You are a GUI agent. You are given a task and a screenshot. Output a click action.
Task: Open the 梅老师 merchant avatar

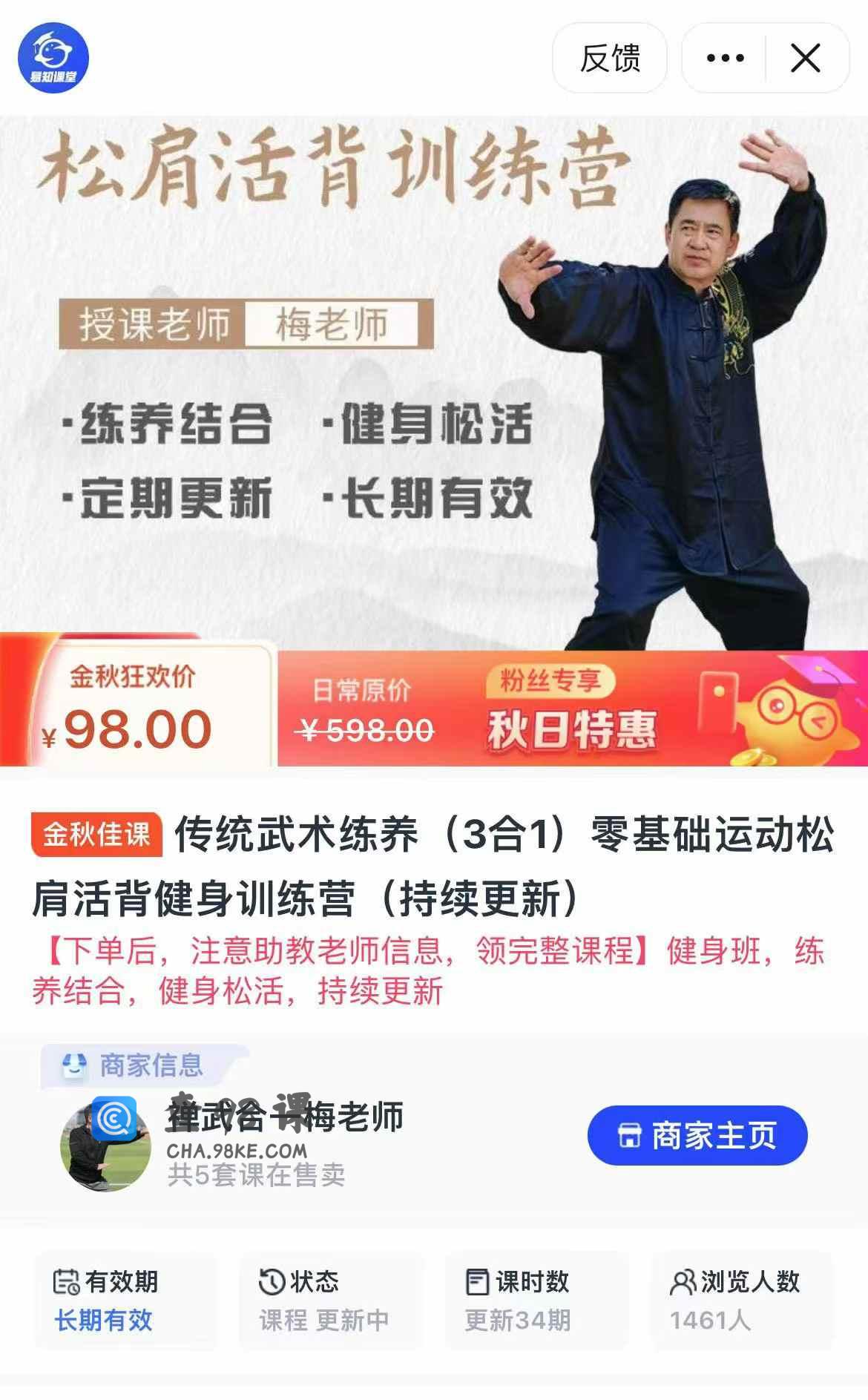[x=105, y=1144]
